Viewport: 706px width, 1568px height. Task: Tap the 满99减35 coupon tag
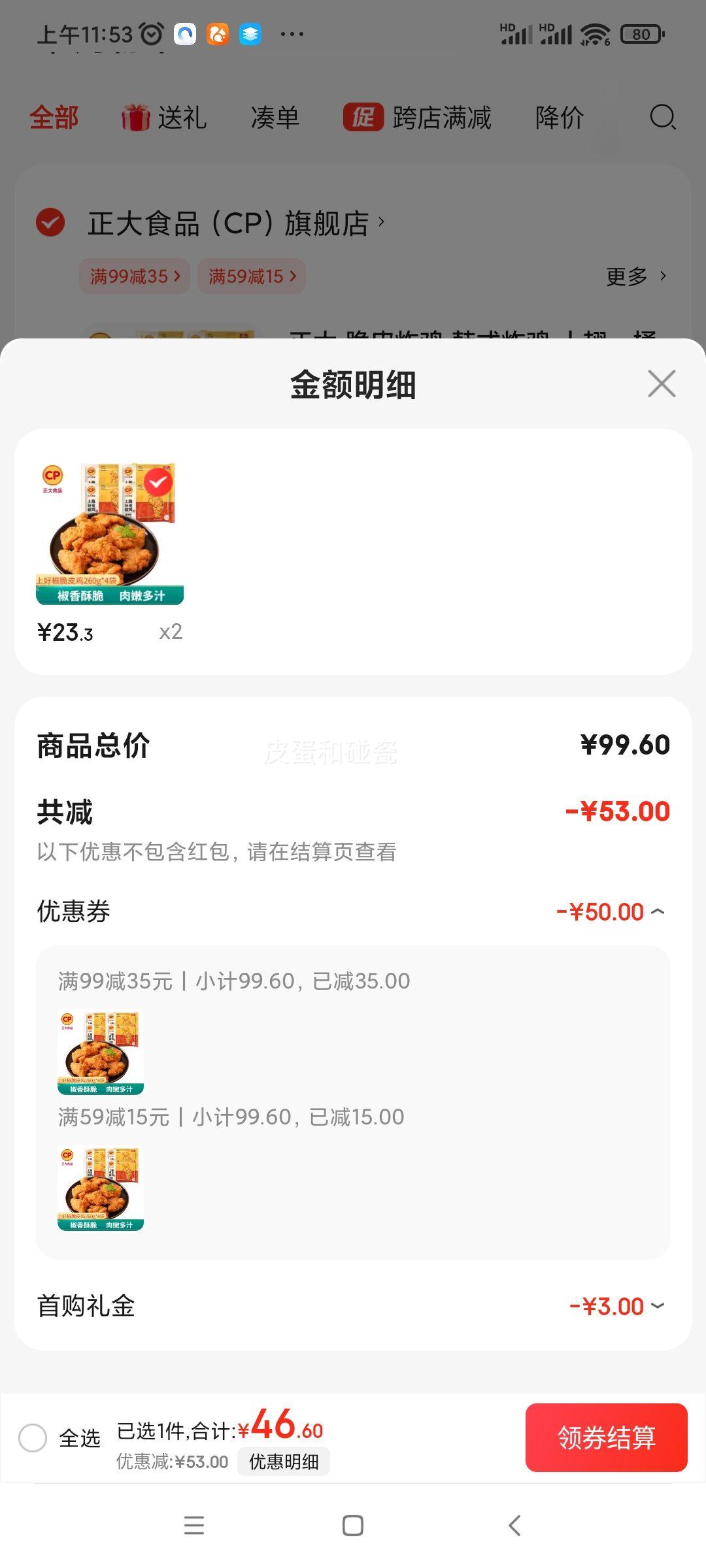[133, 276]
